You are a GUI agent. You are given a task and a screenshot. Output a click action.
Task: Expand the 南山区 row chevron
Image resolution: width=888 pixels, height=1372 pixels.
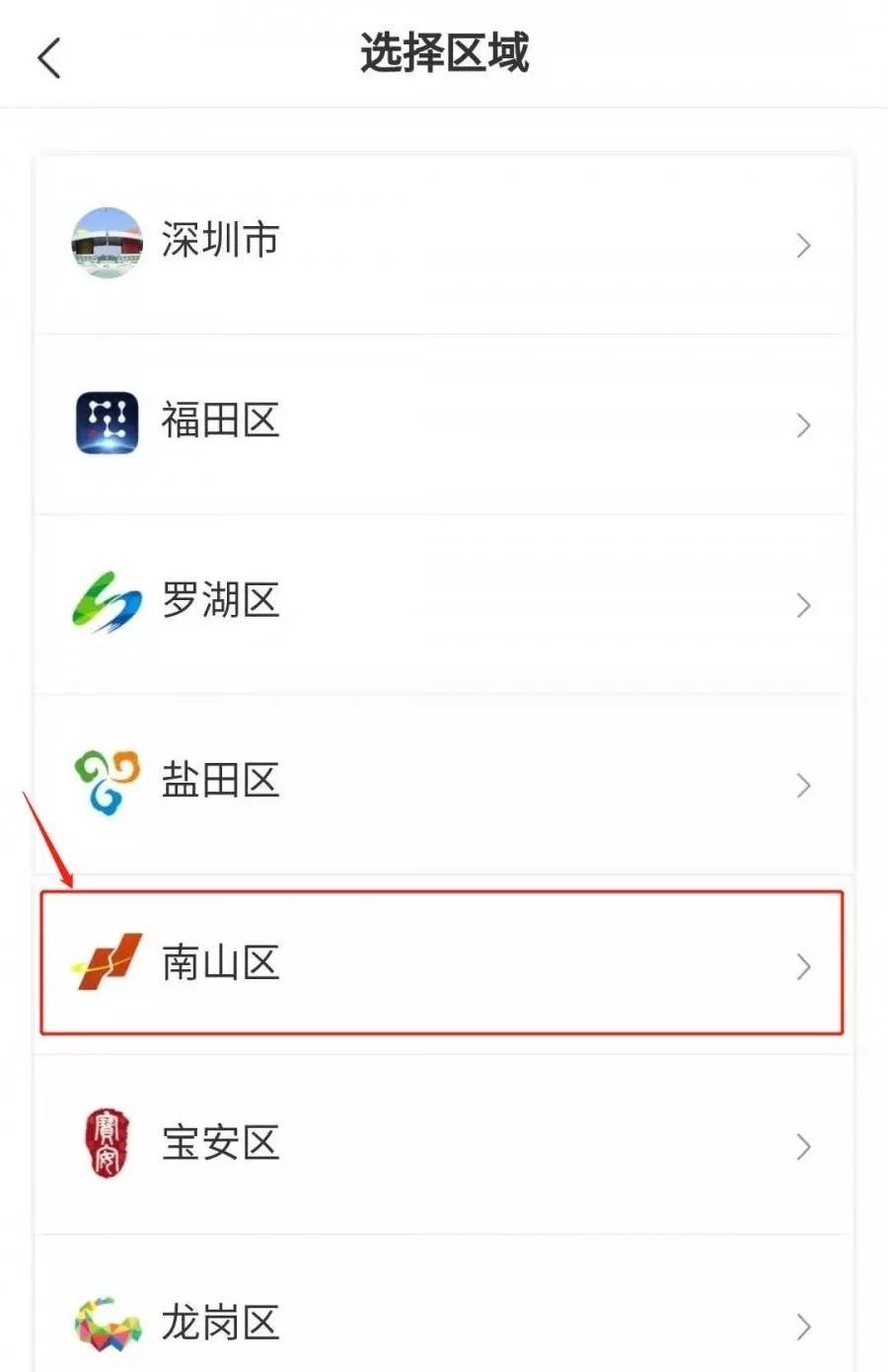pos(803,968)
